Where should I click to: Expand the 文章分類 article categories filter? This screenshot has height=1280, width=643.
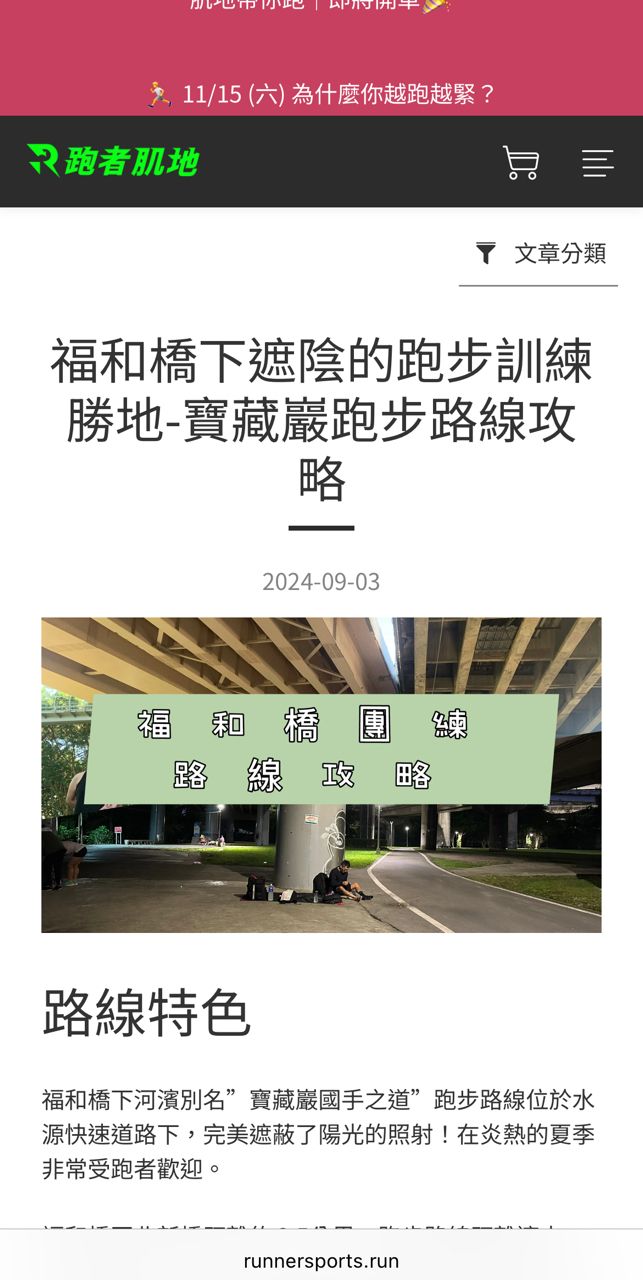point(539,254)
